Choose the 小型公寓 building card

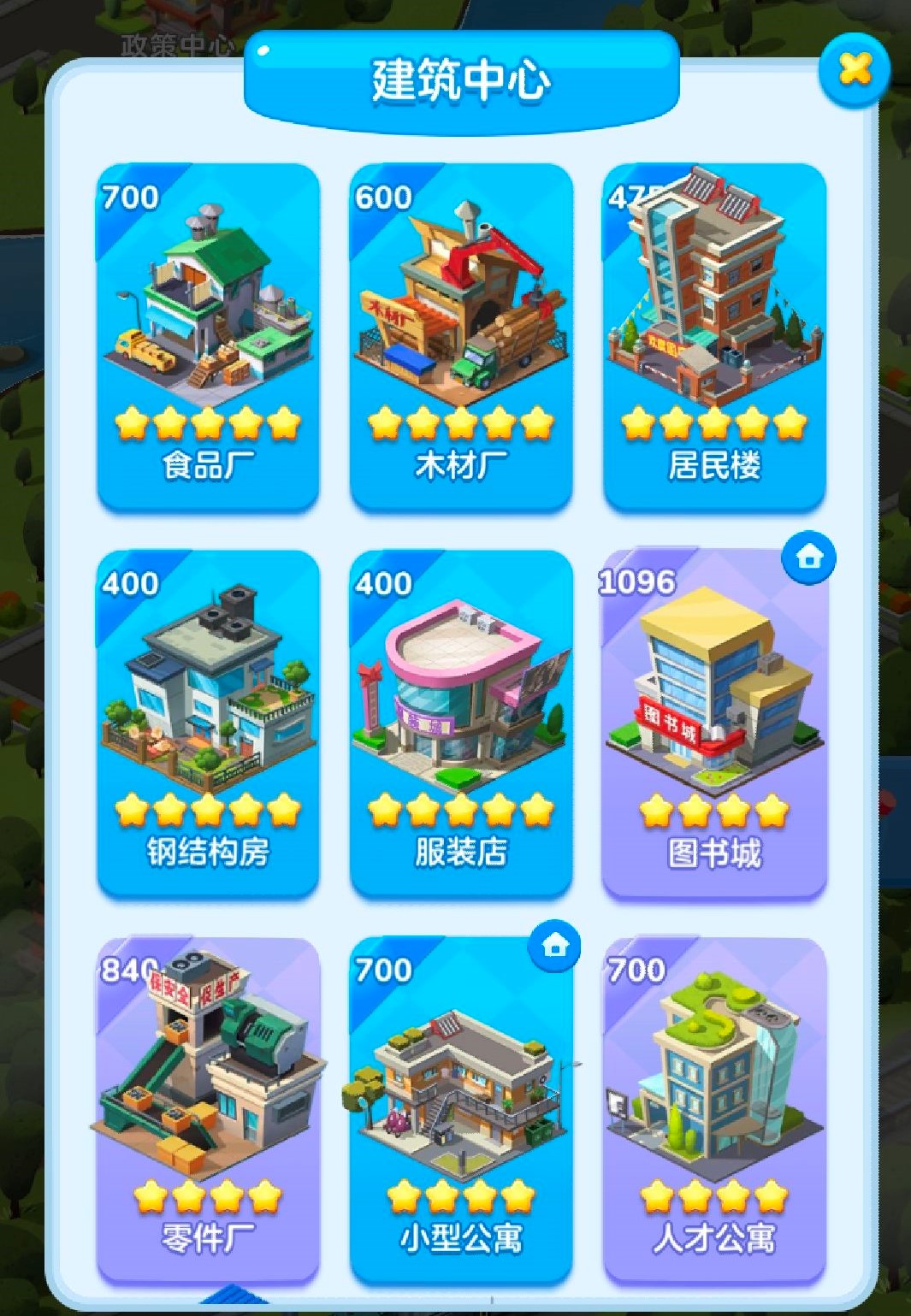(461, 1109)
